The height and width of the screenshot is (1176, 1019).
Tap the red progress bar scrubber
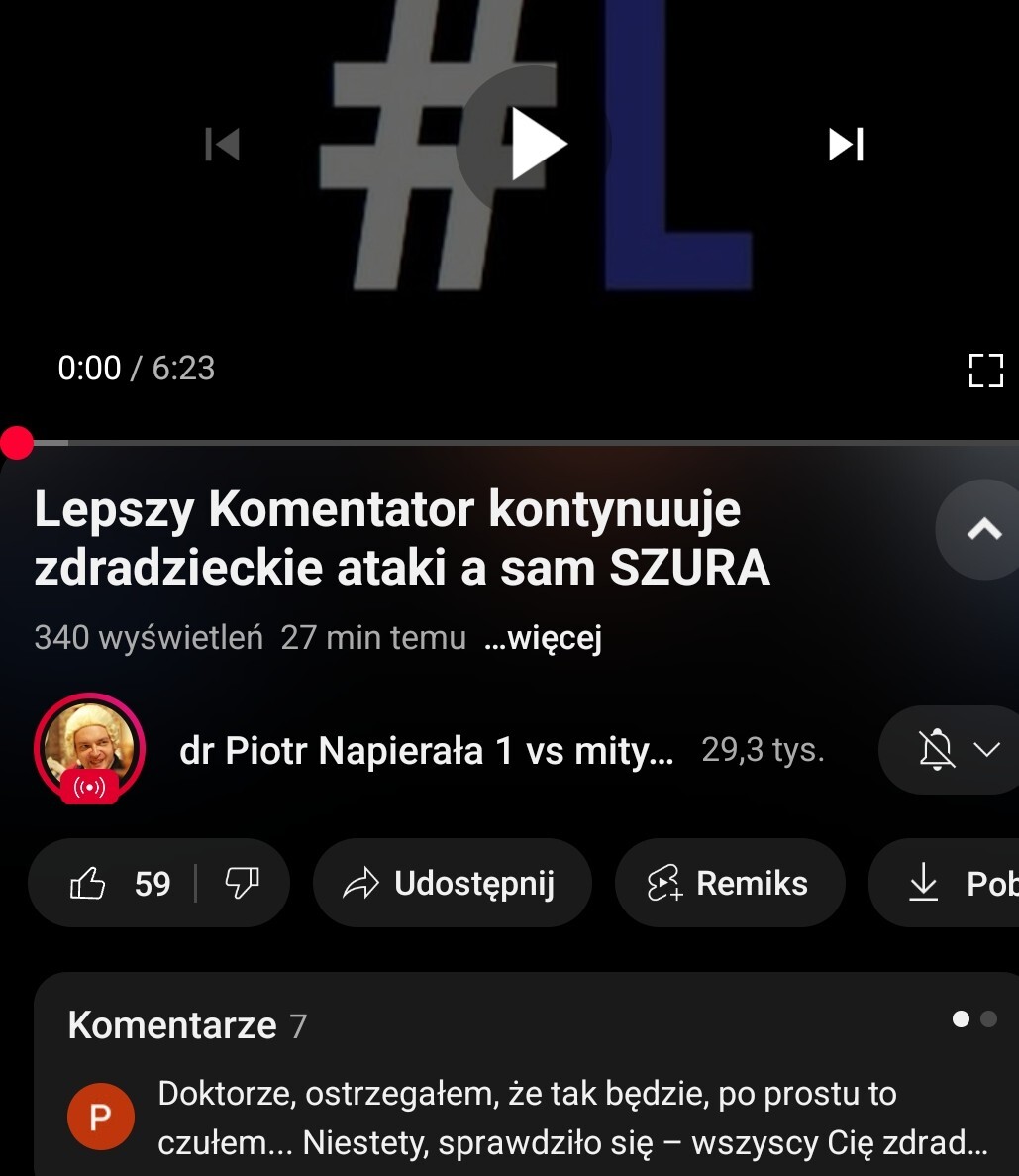17,443
